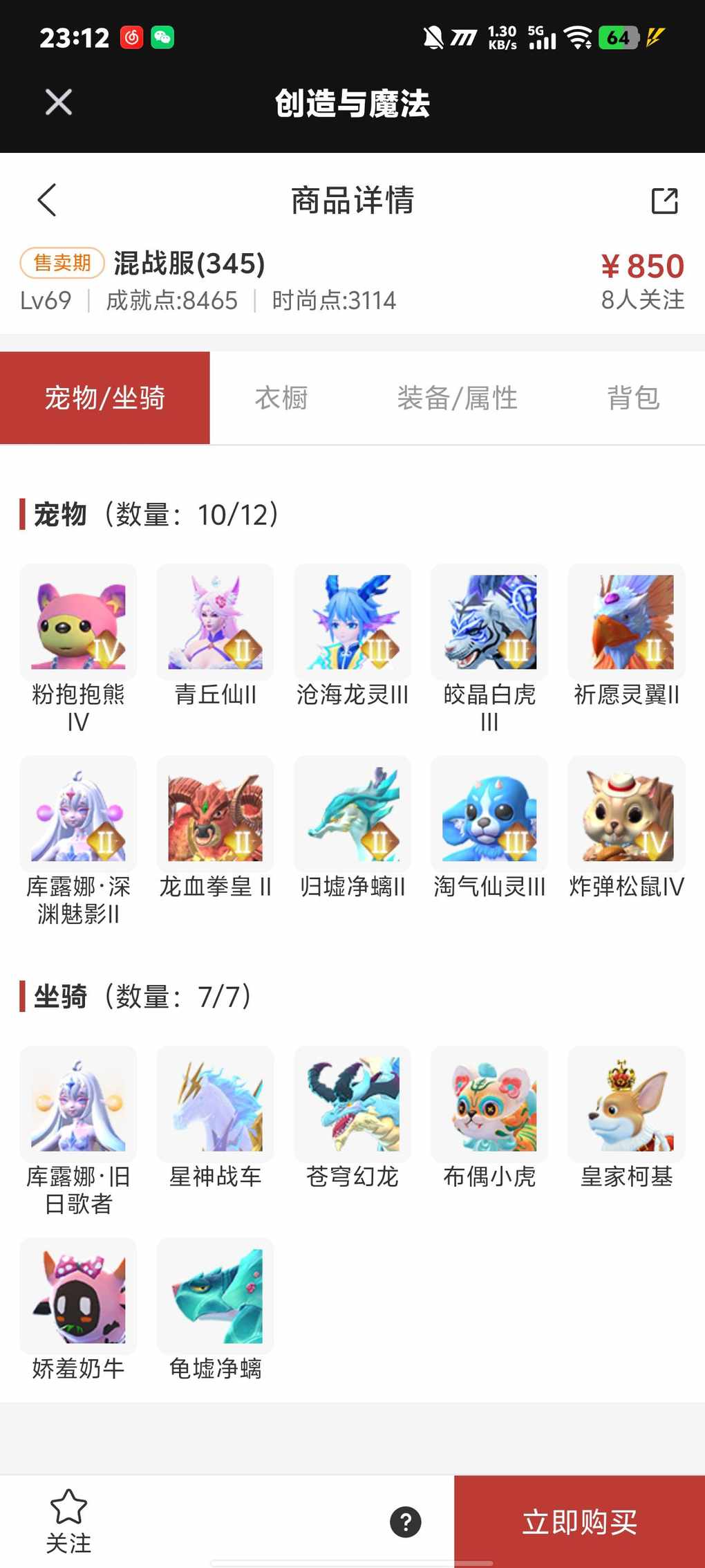Switch to the 衣橱 tab

pos(281,398)
